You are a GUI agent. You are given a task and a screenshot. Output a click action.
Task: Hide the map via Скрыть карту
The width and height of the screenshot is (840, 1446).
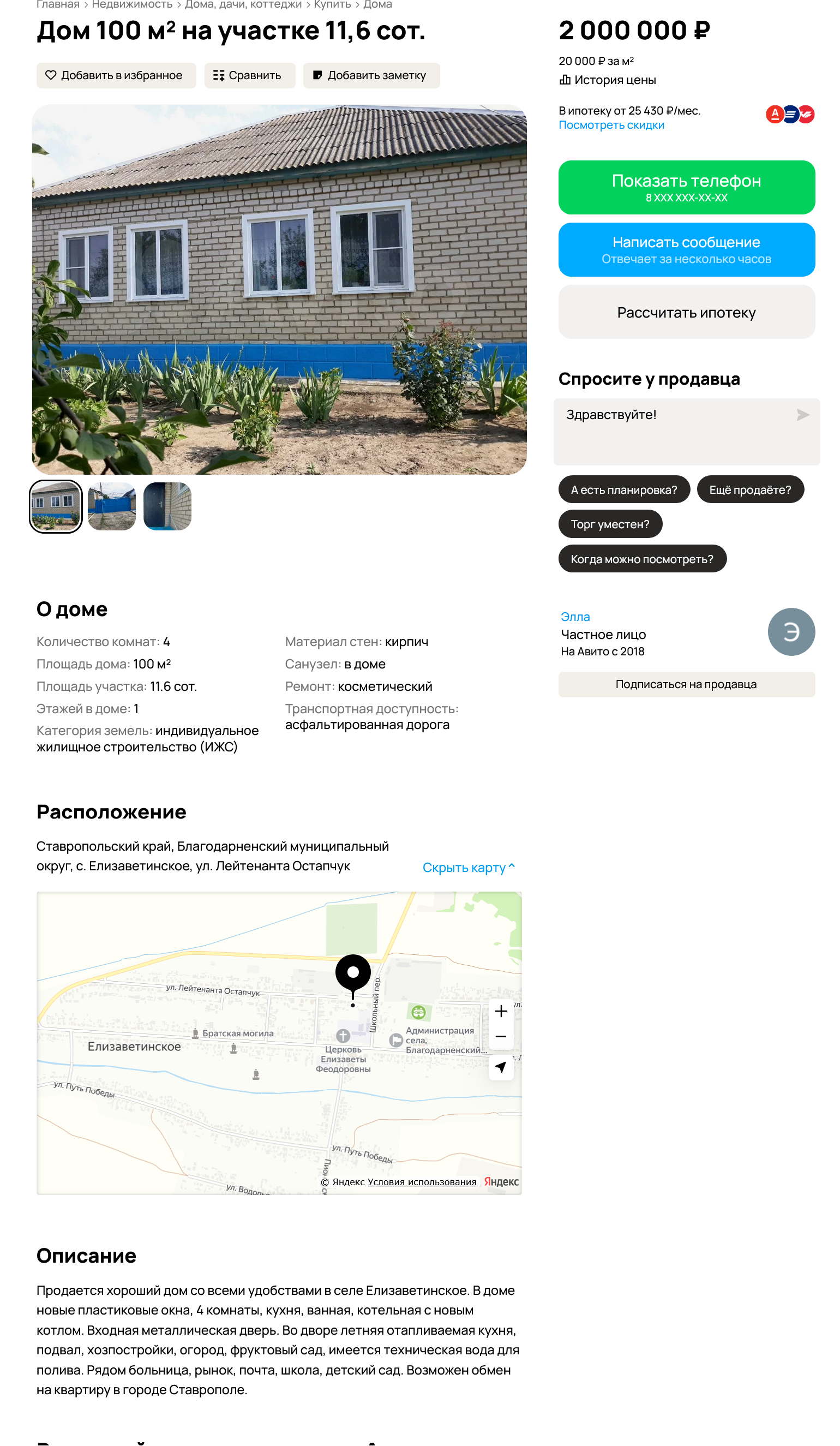[x=468, y=867]
